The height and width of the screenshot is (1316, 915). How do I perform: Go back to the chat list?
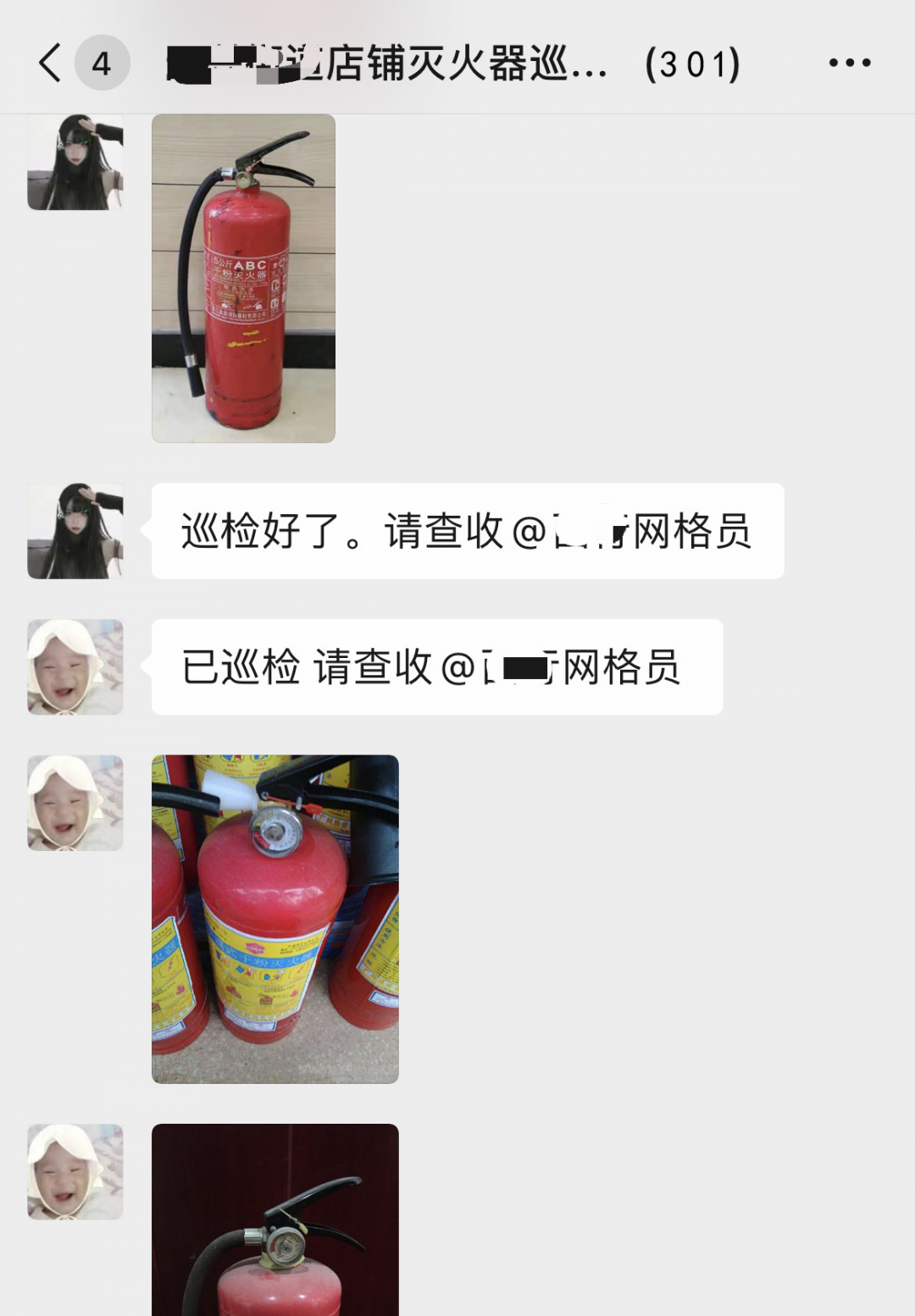[x=51, y=64]
